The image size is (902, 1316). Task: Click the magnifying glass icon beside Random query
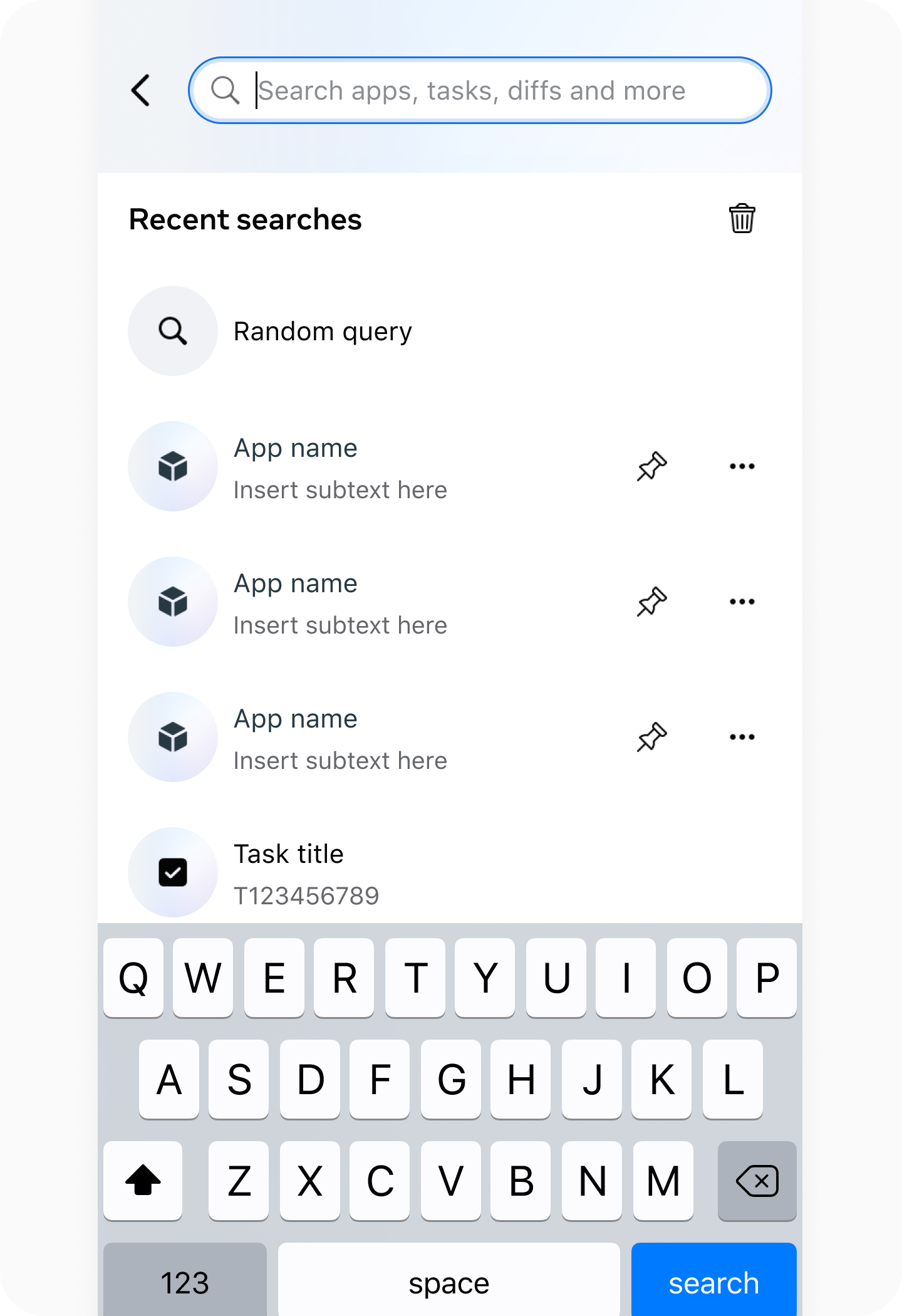pyautogui.click(x=172, y=331)
